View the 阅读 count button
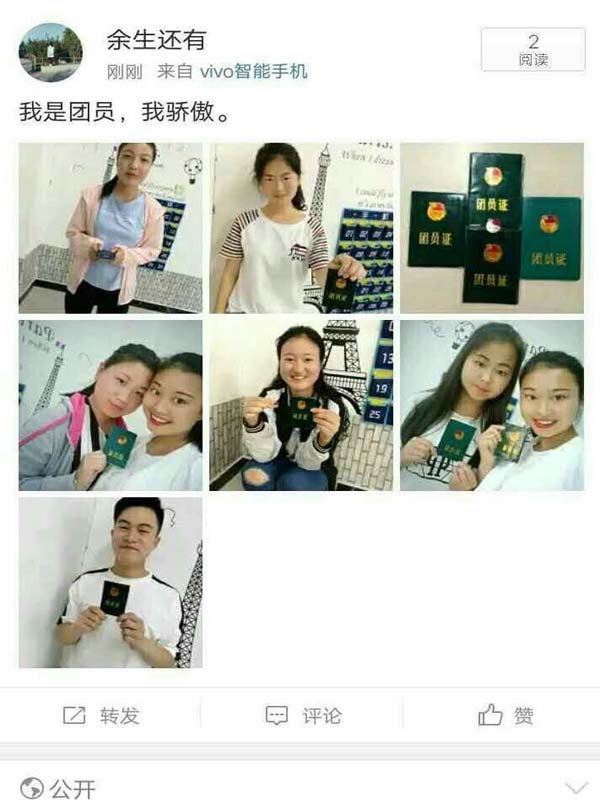600x800 pixels. pyautogui.click(x=532, y=49)
